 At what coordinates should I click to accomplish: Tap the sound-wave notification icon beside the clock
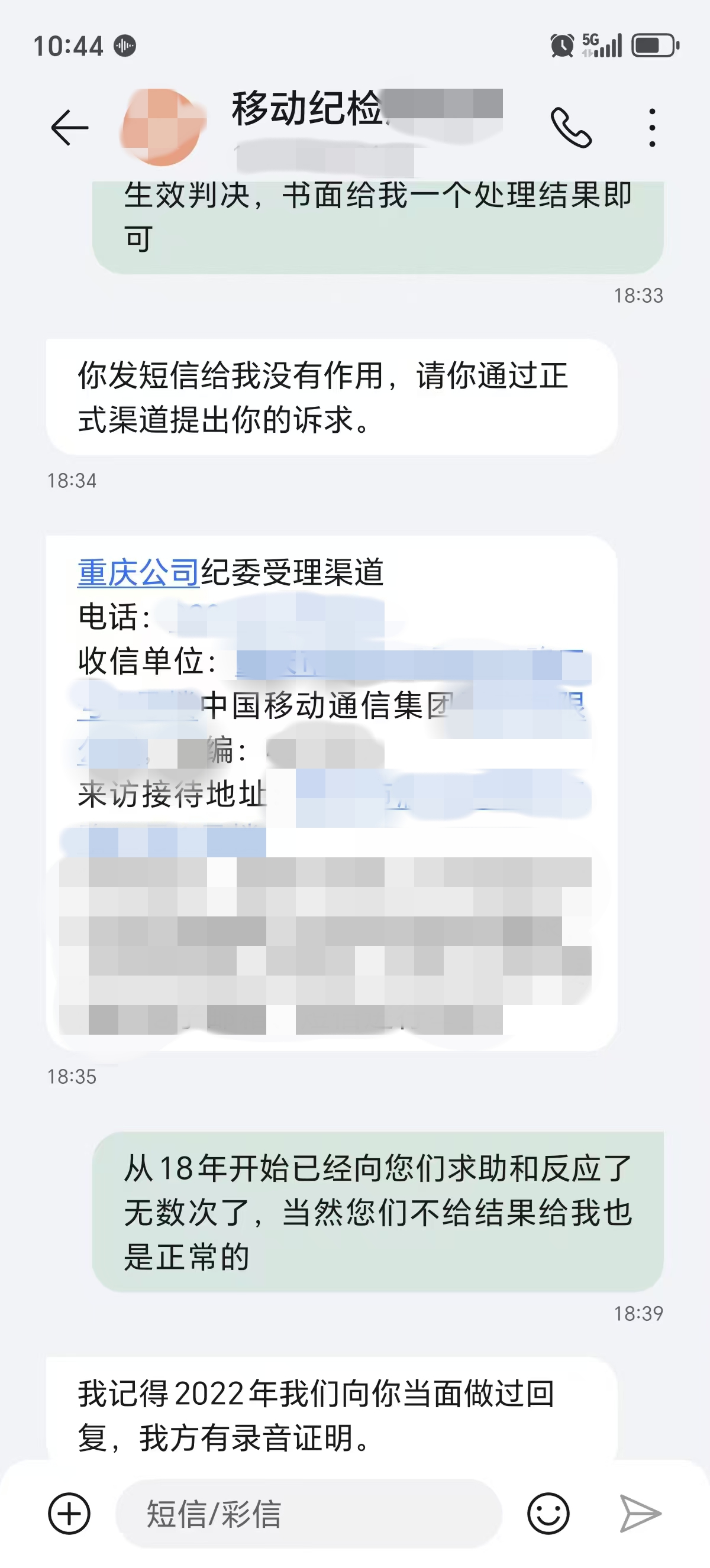click(x=125, y=46)
